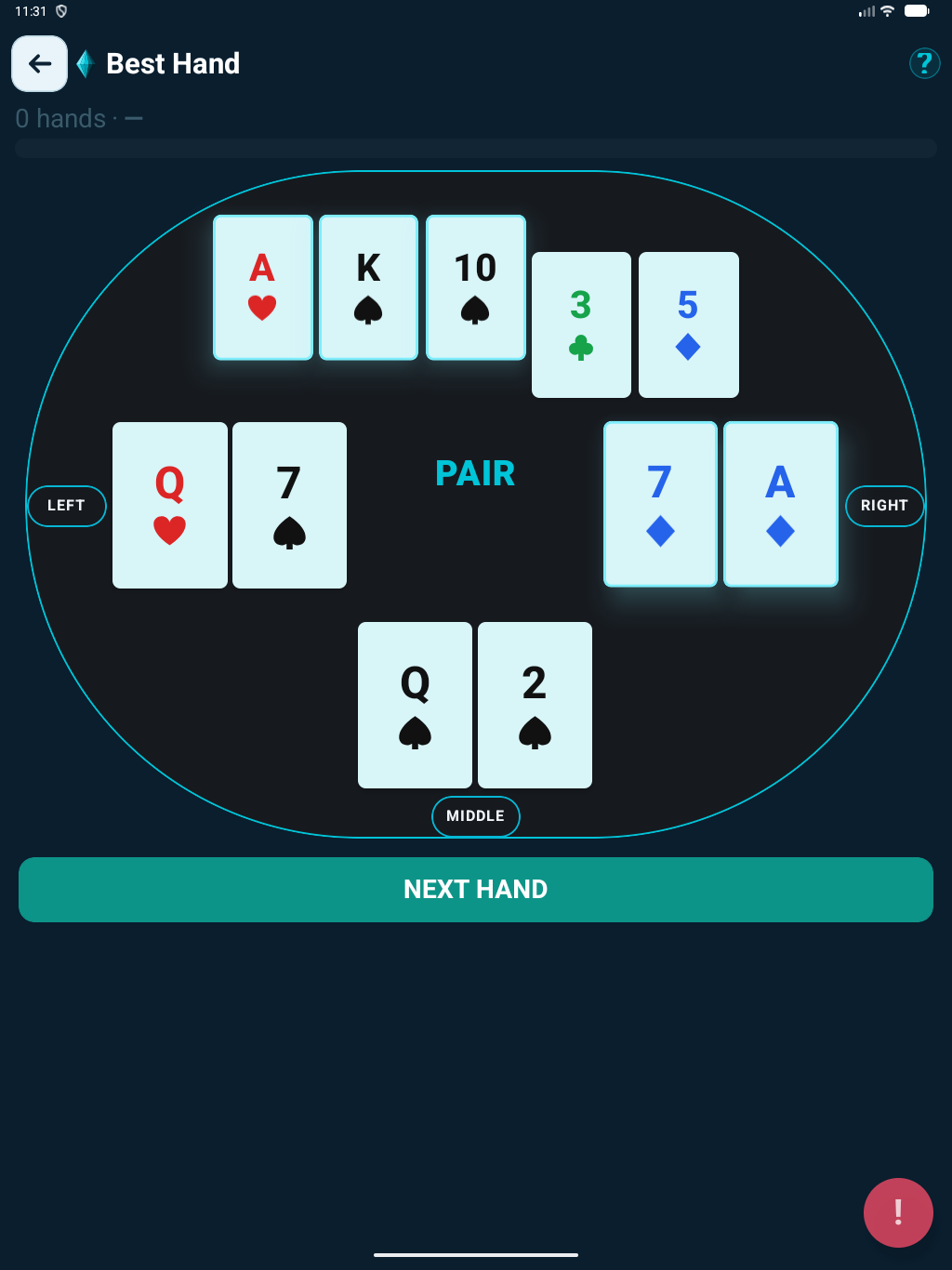Select the Queen of hearts and 7 of spades hand
This screenshot has height=1270, width=952.
(229, 506)
